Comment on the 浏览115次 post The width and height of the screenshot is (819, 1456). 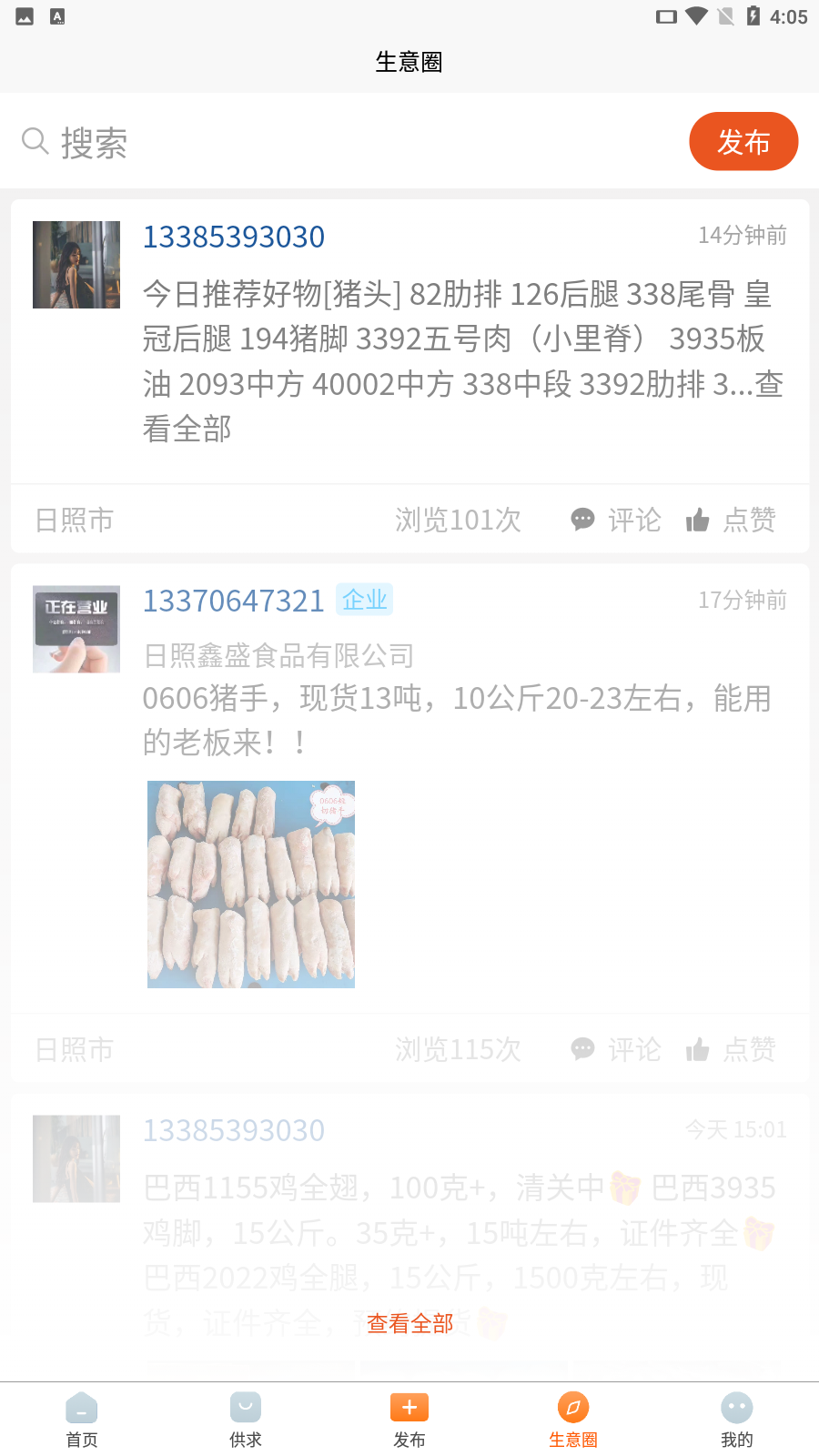pos(616,1049)
